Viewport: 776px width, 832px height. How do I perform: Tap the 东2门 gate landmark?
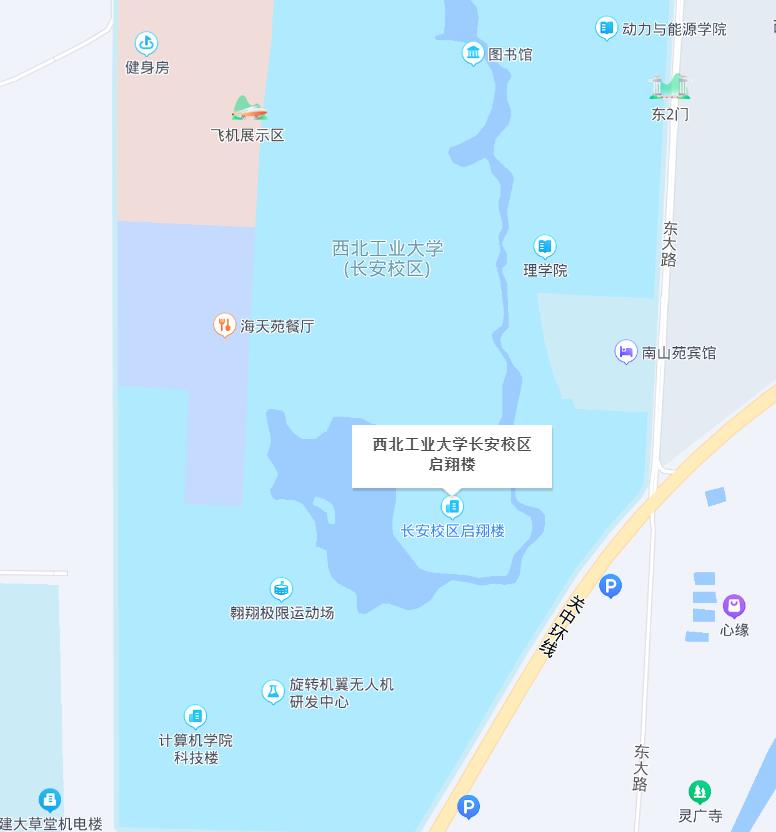click(x=669, y=88)
